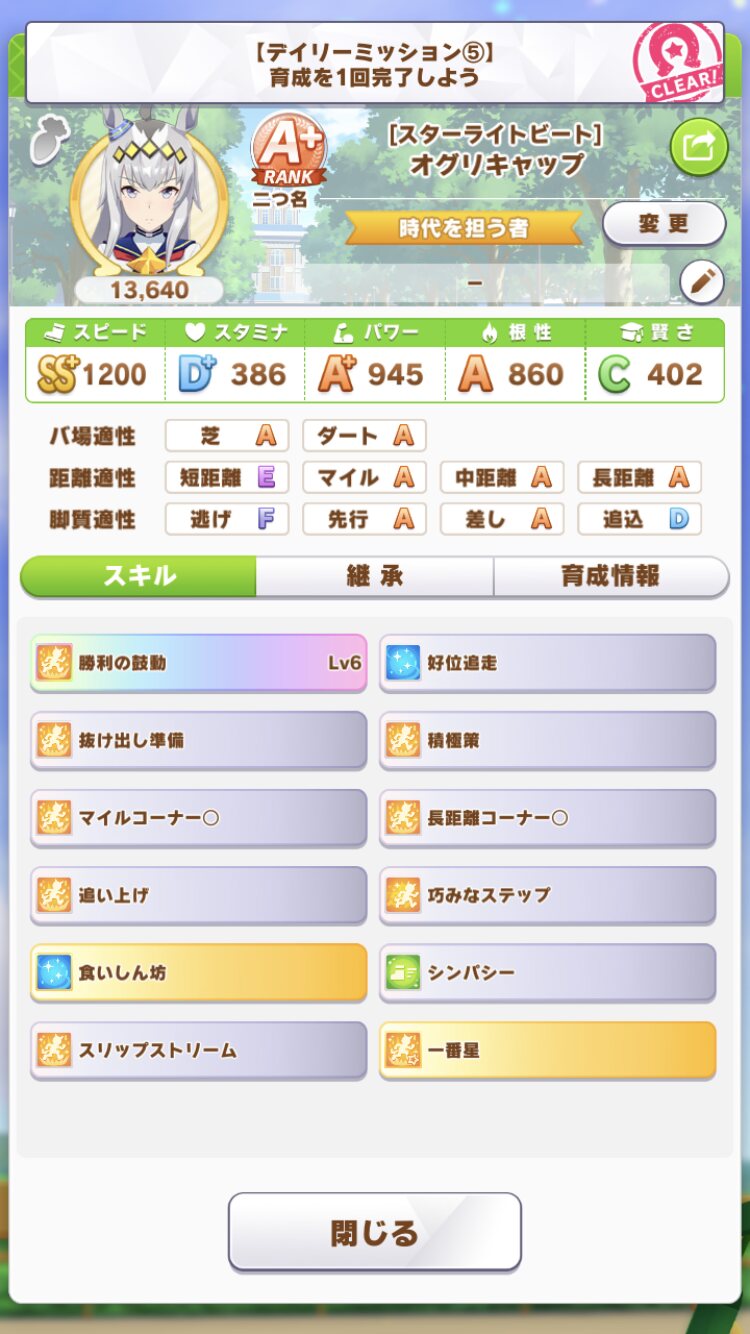
Task: Open the シンパシー skill
Action: click(547, 972)
